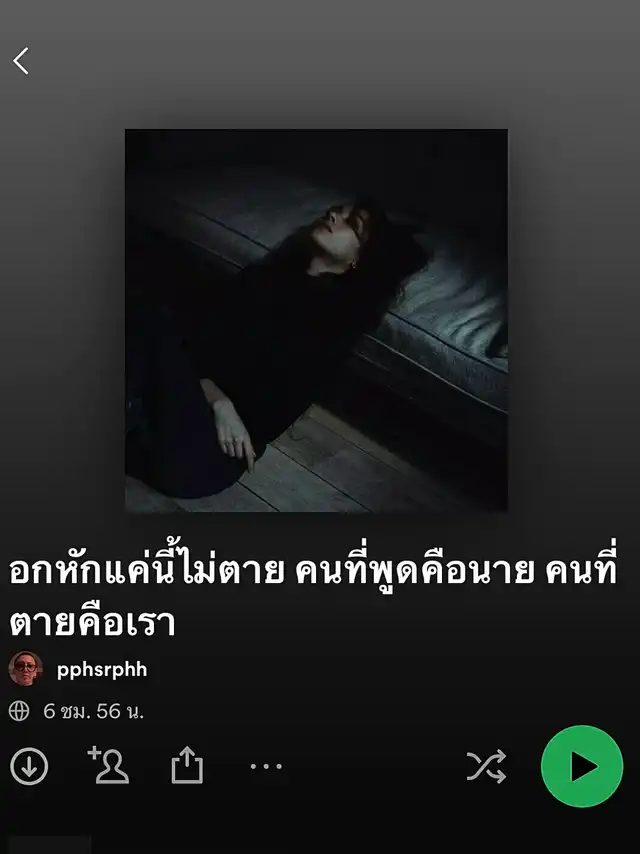
Task: Invite collaborators with the add-person icon
Action: (108, 765)
